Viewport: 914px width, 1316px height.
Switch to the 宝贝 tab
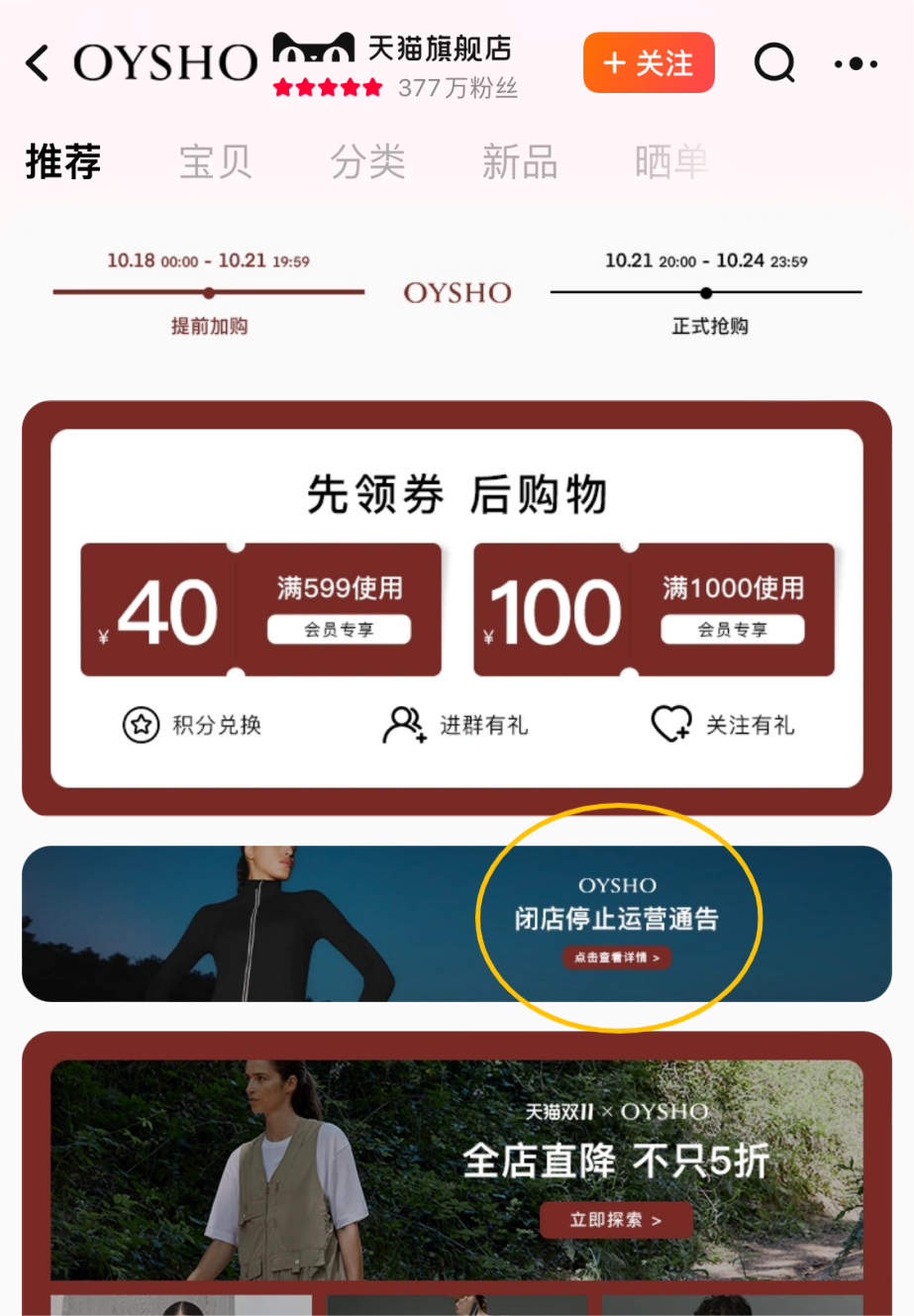(x=216, y=161)
